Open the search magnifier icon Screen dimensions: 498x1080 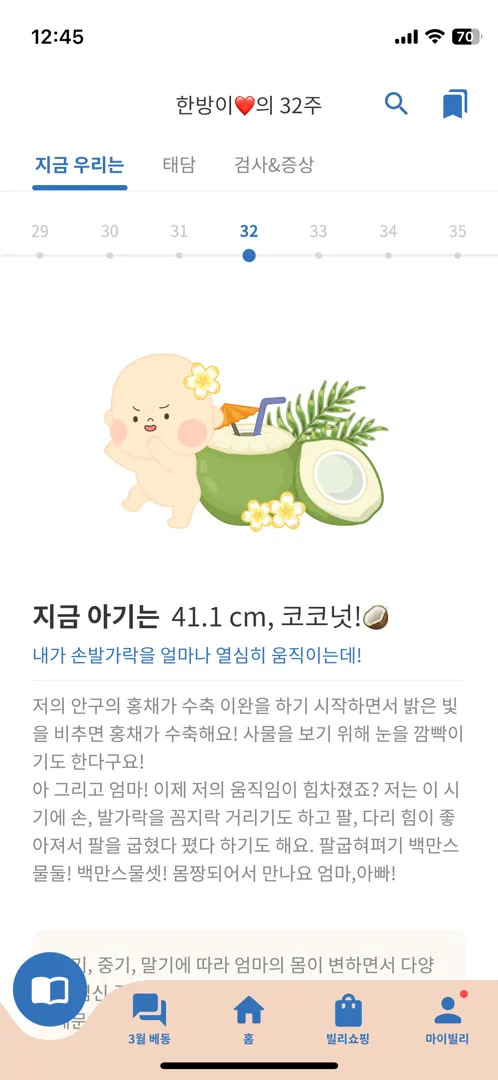pyautogui.click(x=396, y=105)
